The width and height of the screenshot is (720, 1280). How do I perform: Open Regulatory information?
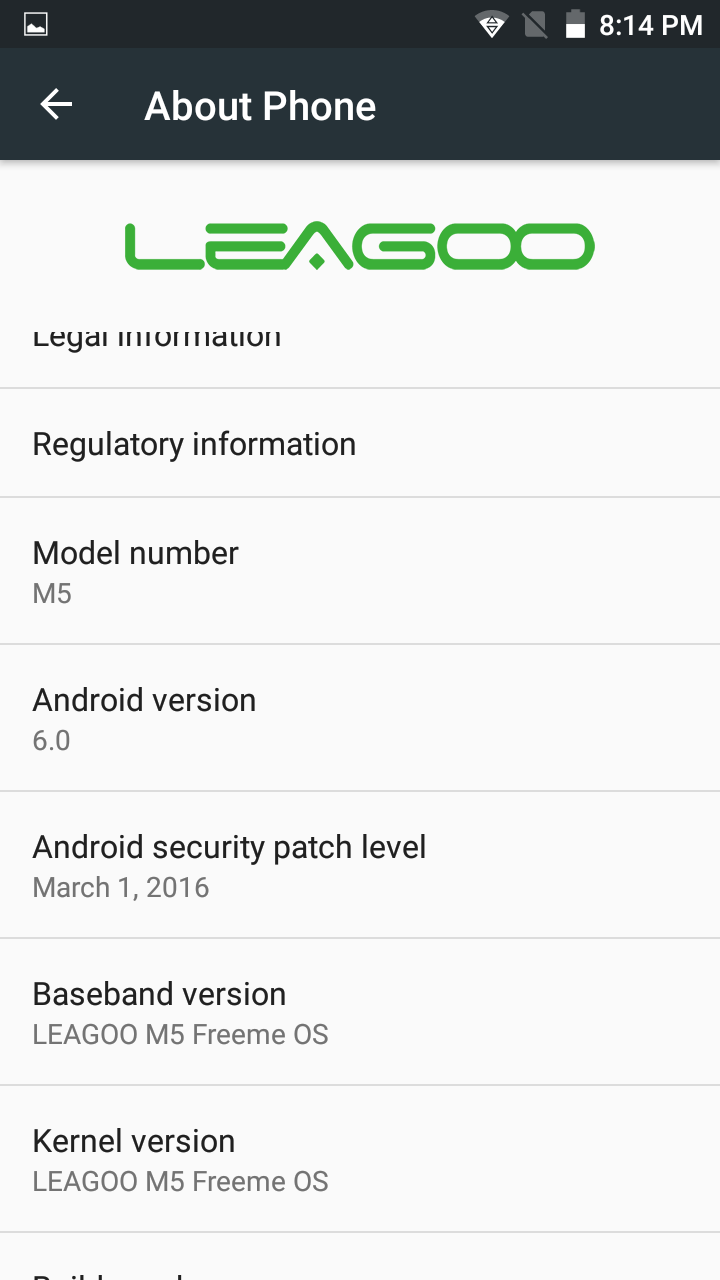[x=360, y=444]
